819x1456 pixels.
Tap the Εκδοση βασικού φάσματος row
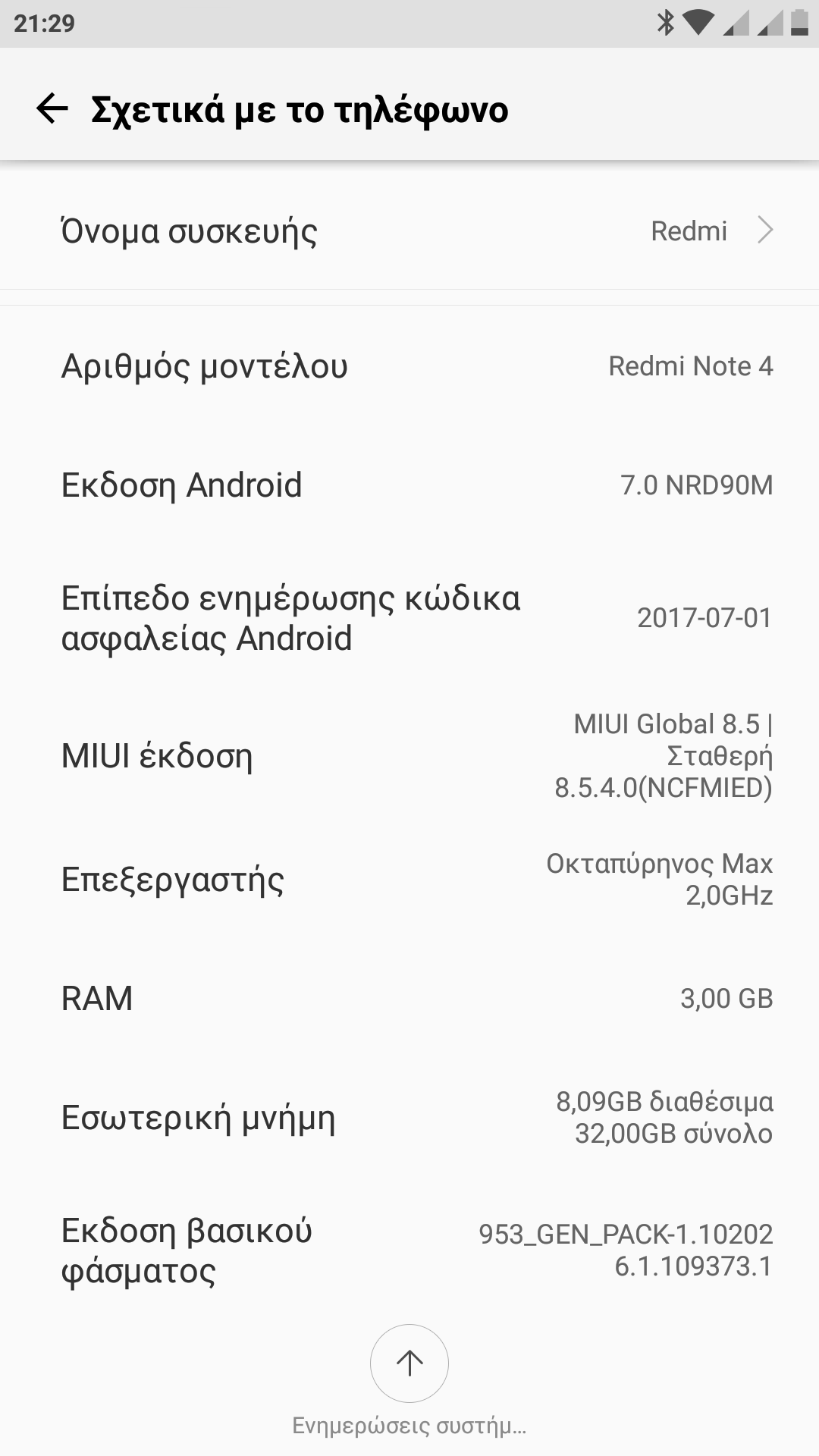point(409,1250)
